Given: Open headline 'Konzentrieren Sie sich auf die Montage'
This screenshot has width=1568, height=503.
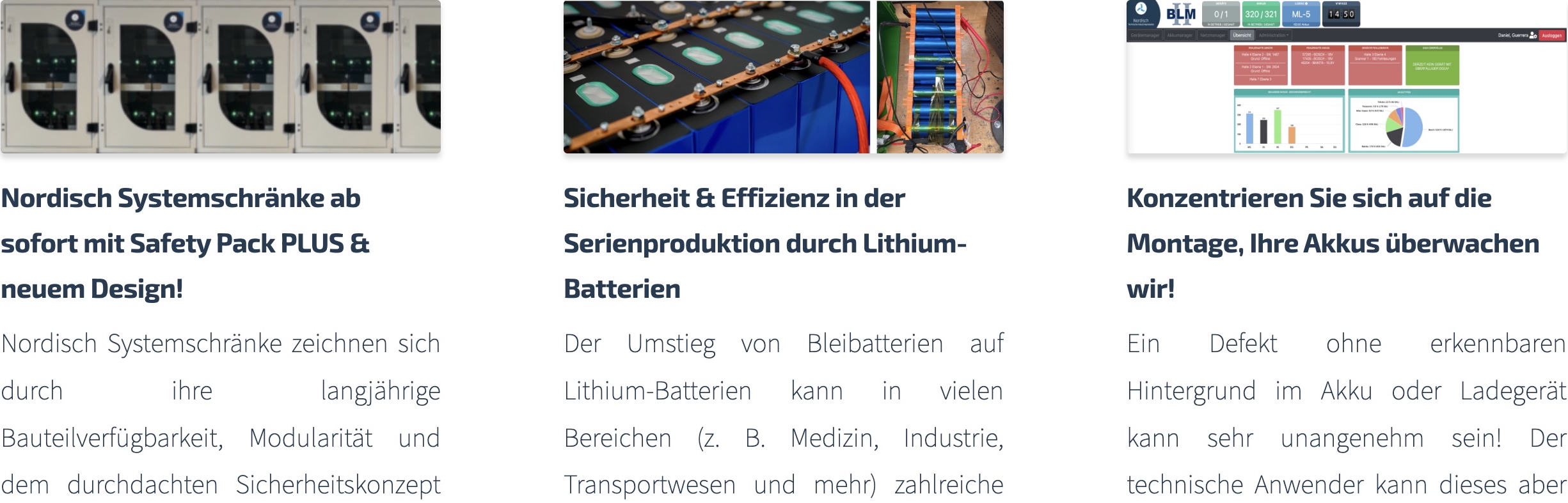Looking at the screenshot, I should (1333, 243).
